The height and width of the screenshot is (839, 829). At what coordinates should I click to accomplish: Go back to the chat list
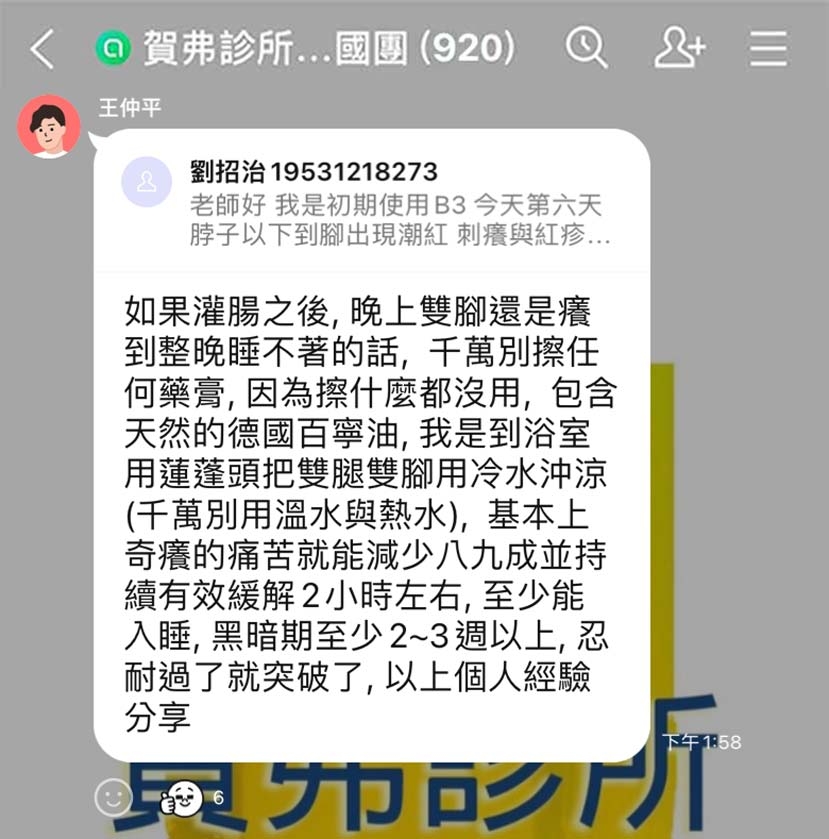tap(42, 48)
